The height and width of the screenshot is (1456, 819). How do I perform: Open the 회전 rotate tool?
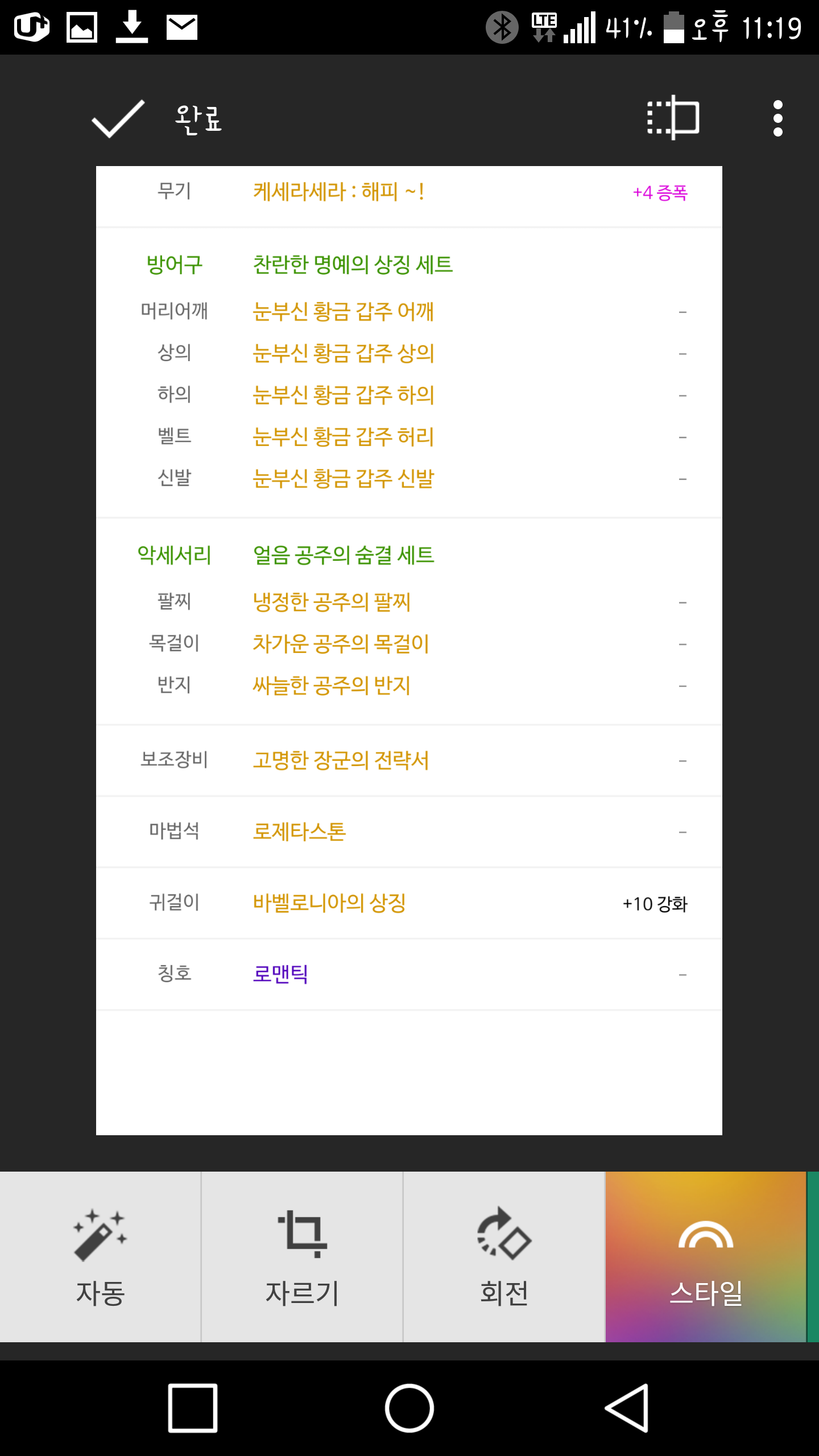click(x=504, y=1256)
